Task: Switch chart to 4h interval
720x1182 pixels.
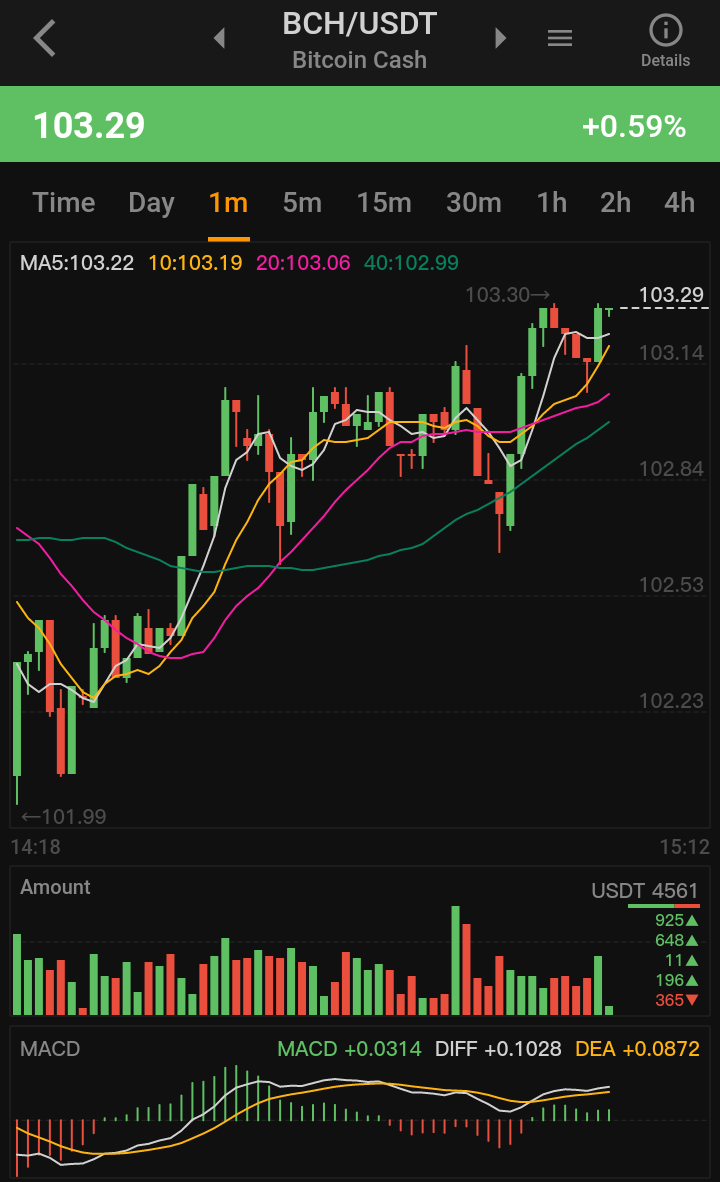Action: click(x=679, y=203)
